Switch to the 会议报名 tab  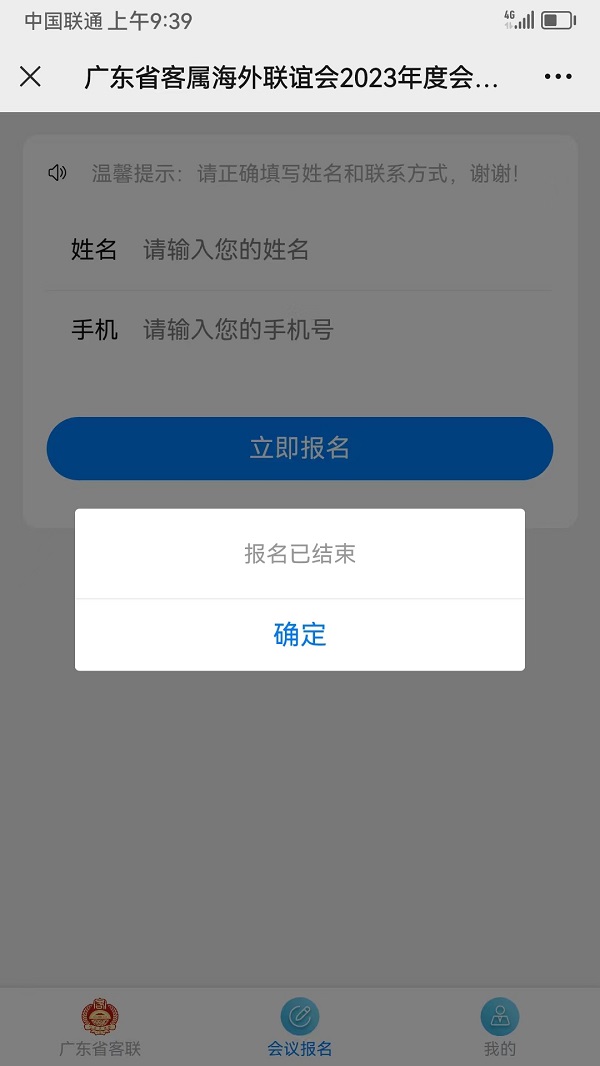tap(300, 1027)
